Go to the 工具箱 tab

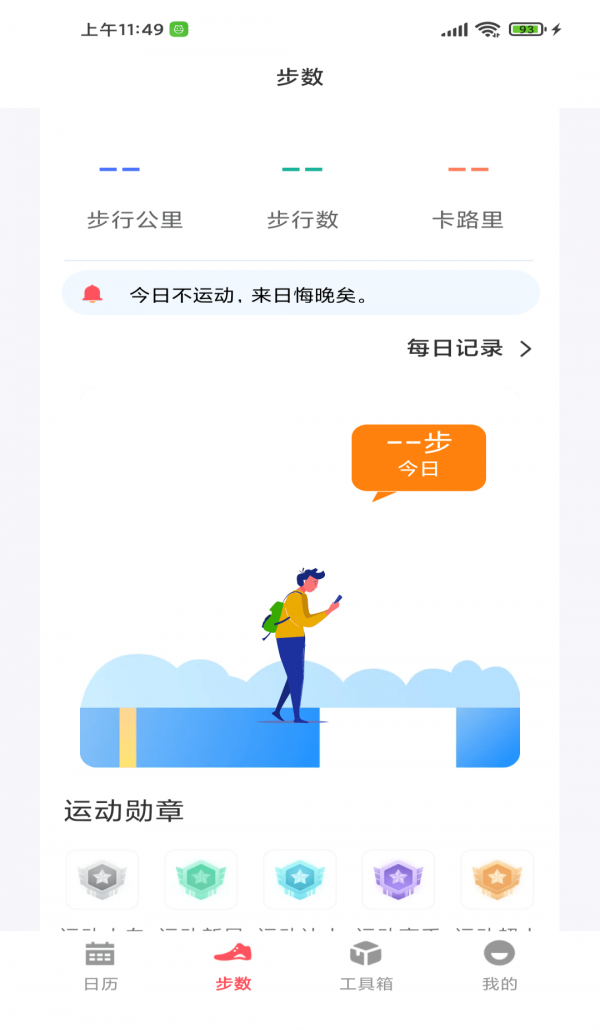(366, 966)
